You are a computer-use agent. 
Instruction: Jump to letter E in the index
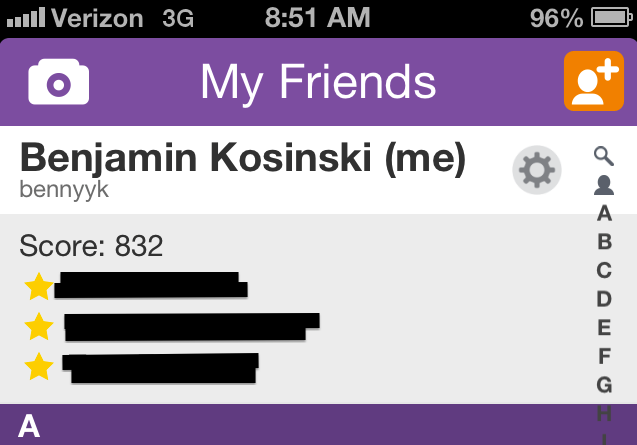(x=604, y=328)
